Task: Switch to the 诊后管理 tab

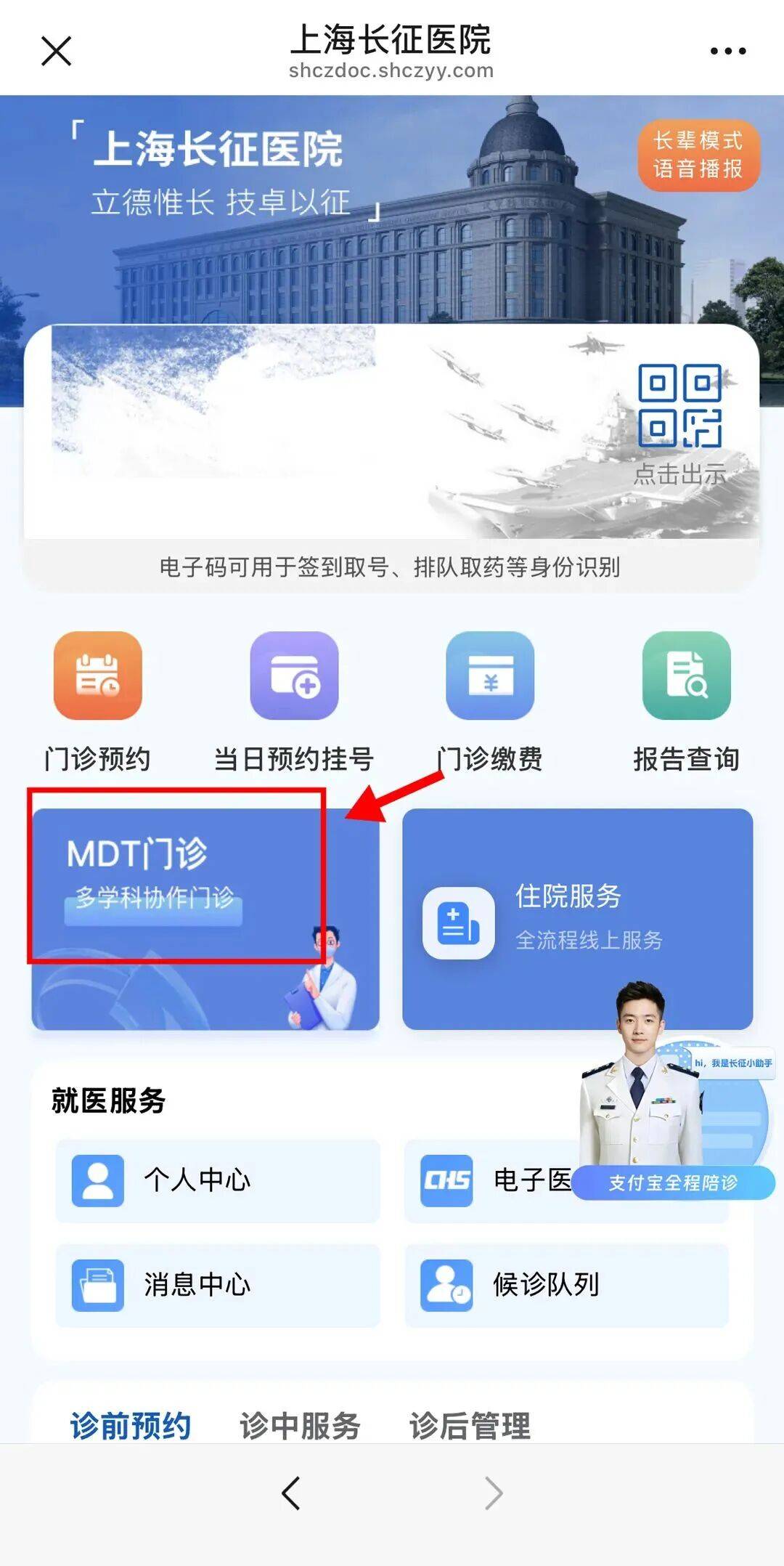Action: click(x=470, y=1425)
